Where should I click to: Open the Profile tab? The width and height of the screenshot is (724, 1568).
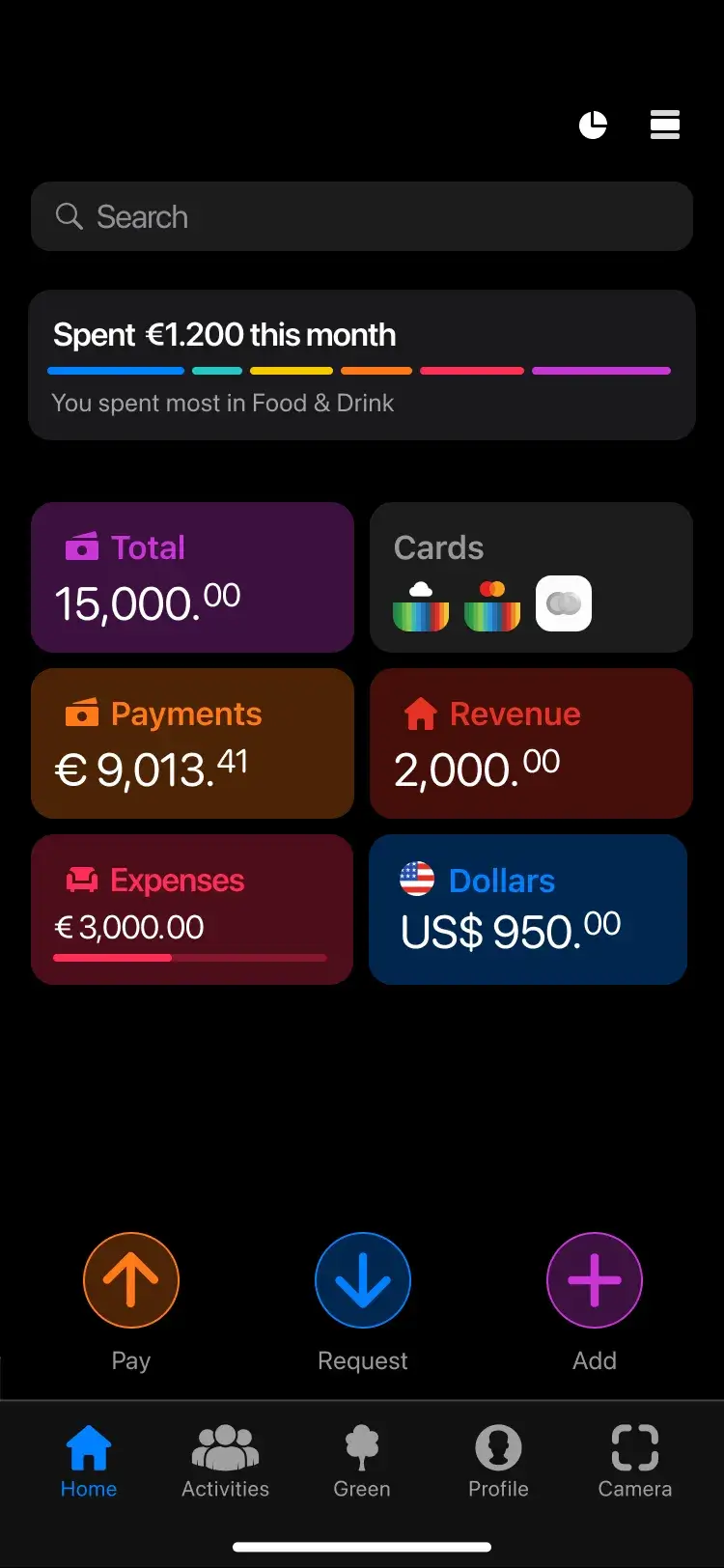click(x=498, y=1461)
